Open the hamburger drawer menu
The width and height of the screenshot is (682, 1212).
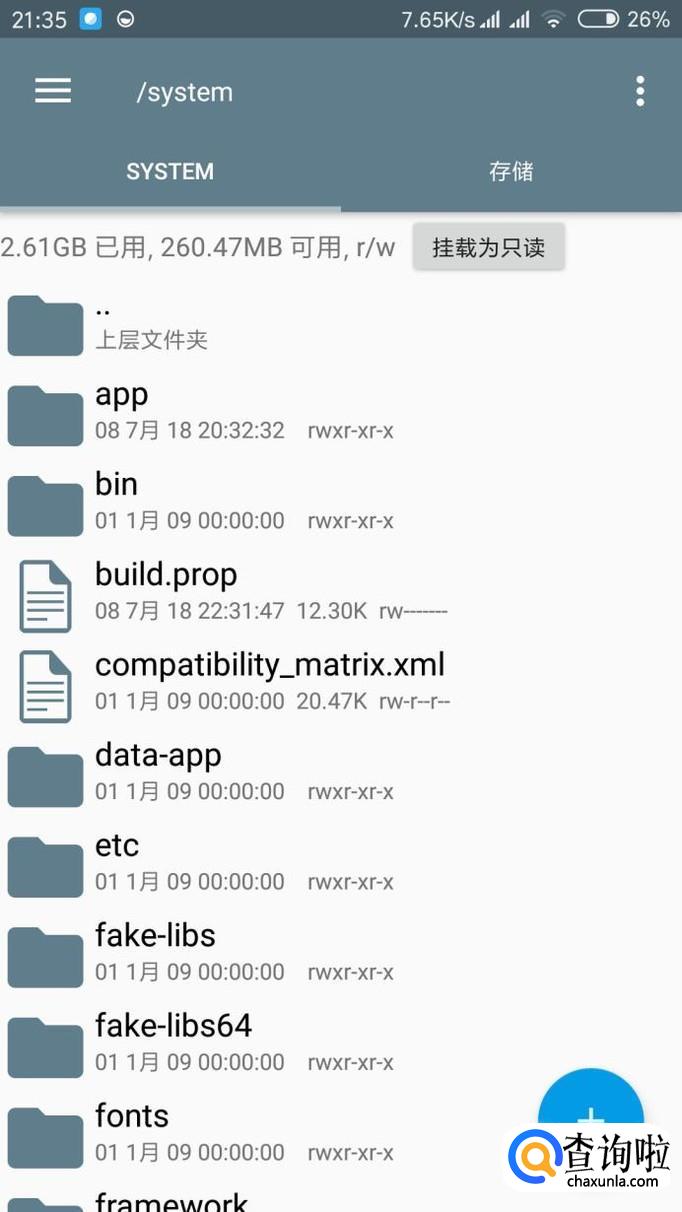pos(53,91)
